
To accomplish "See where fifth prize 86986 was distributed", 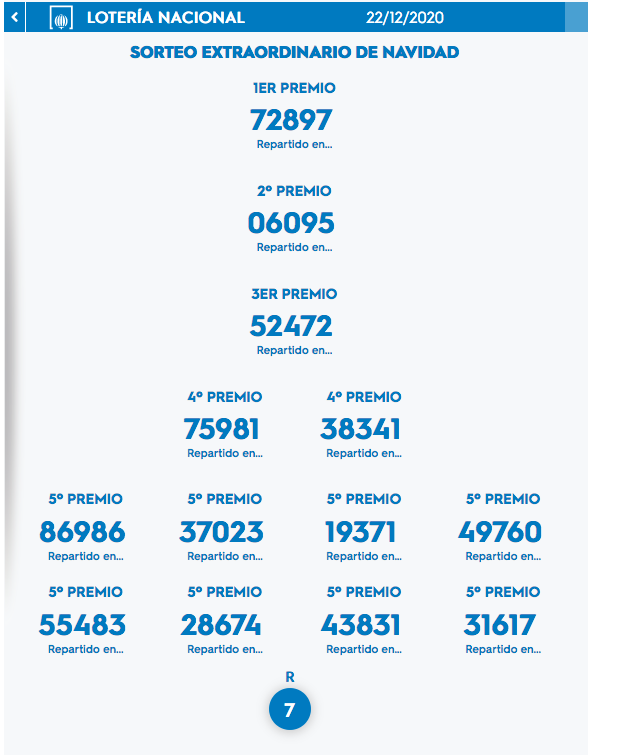I will point(85,557).
